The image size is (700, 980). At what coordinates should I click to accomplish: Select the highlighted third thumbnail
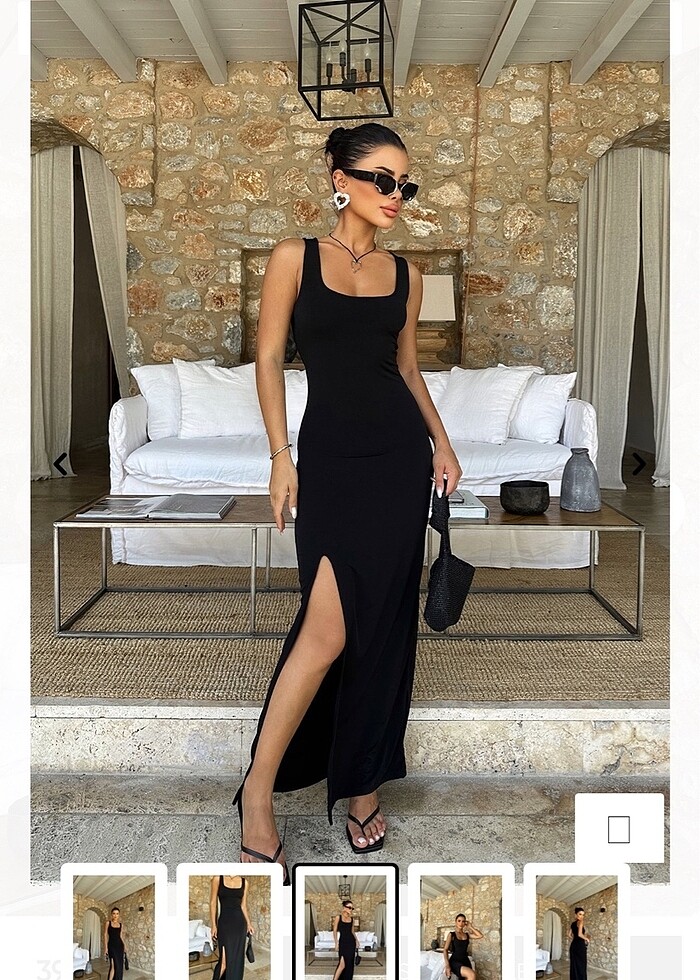(345, 925)
